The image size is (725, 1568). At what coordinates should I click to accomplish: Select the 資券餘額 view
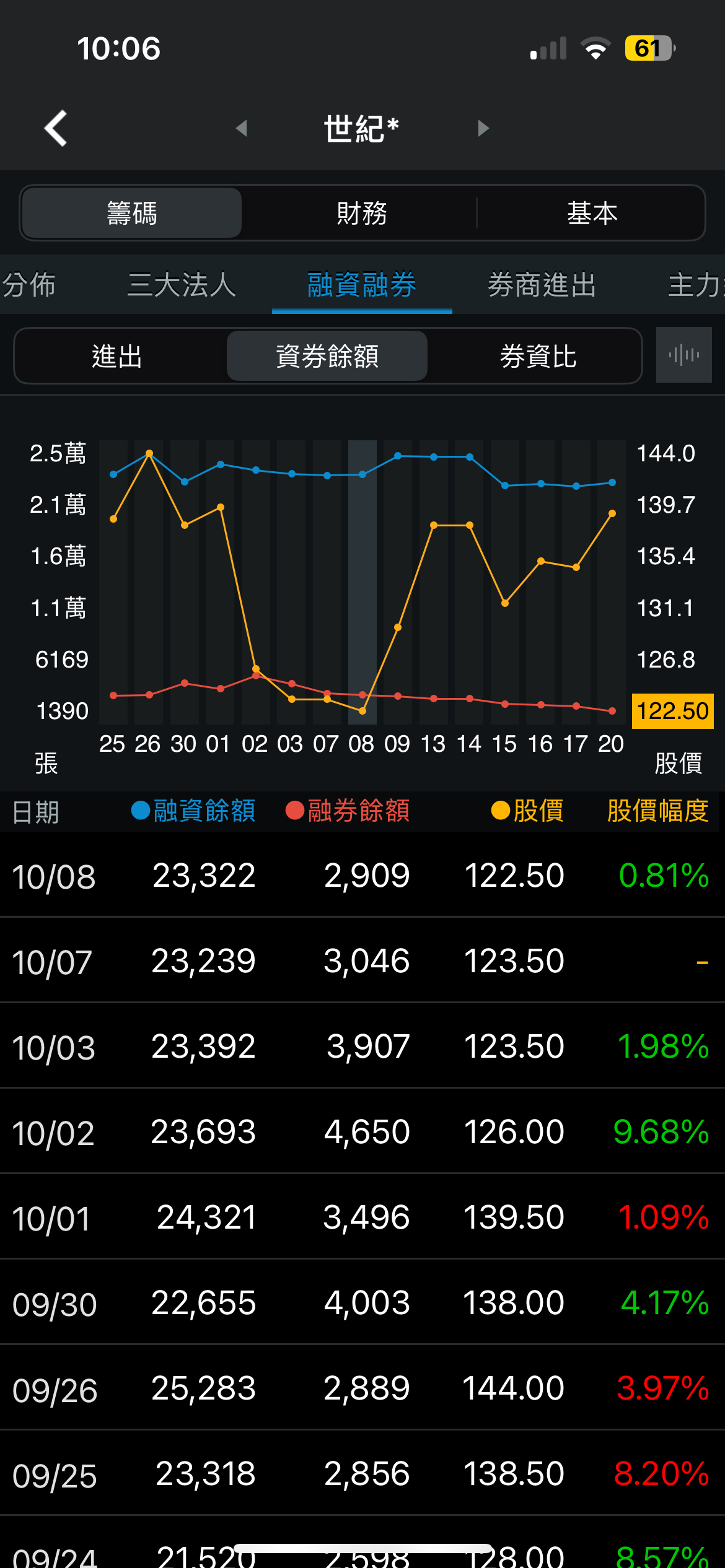[x=327, y=356]
